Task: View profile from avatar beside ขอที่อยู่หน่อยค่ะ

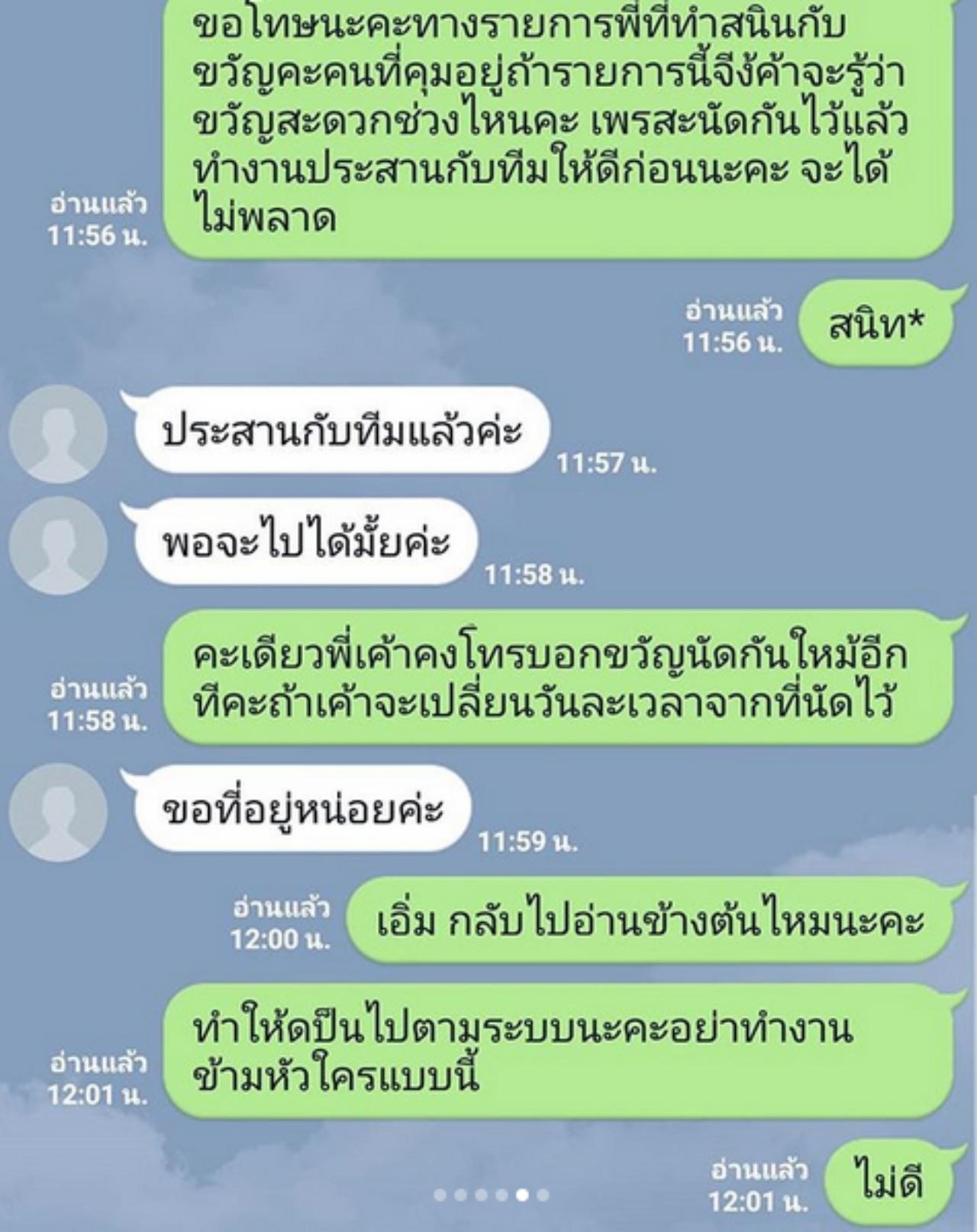Action: click(58, 812)
